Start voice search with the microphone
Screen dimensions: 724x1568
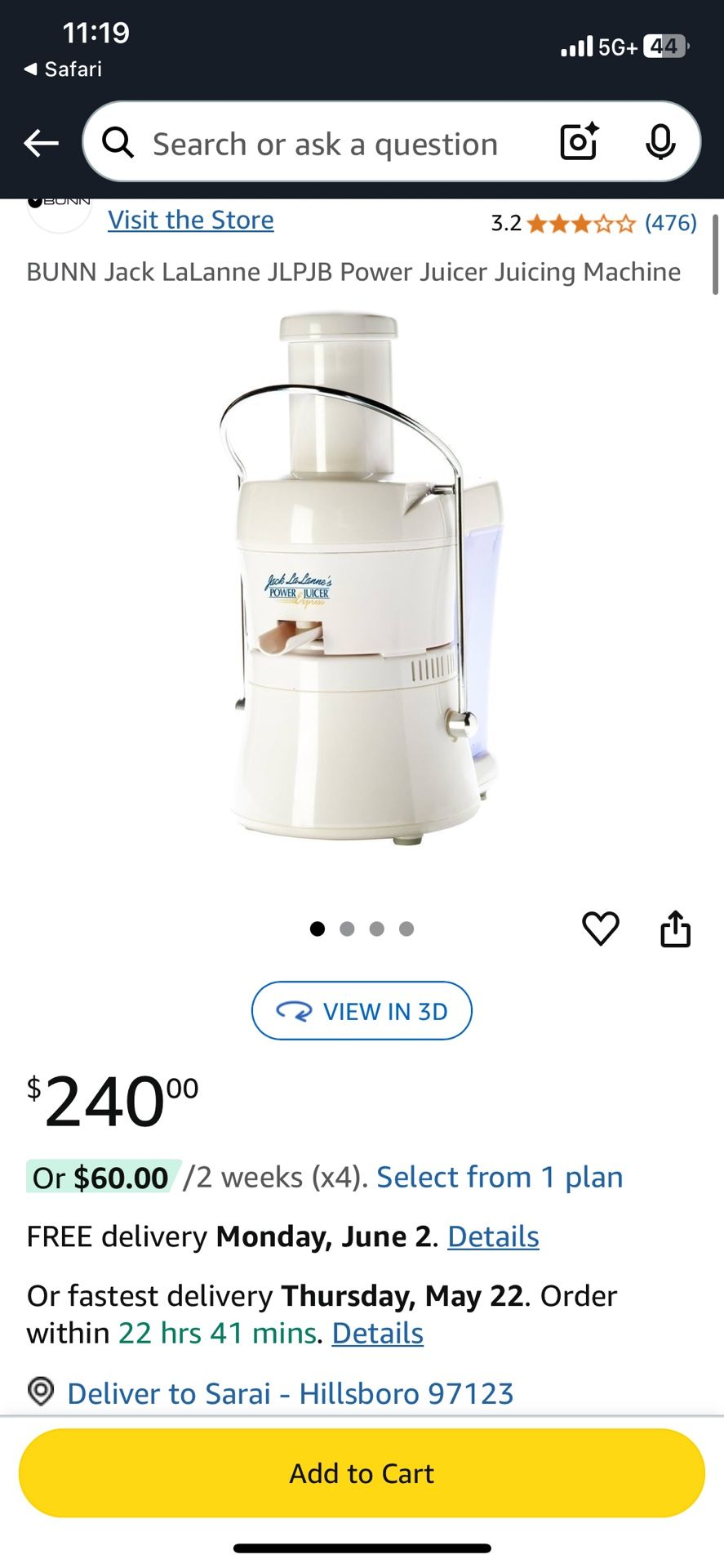(x=660, y=142)
